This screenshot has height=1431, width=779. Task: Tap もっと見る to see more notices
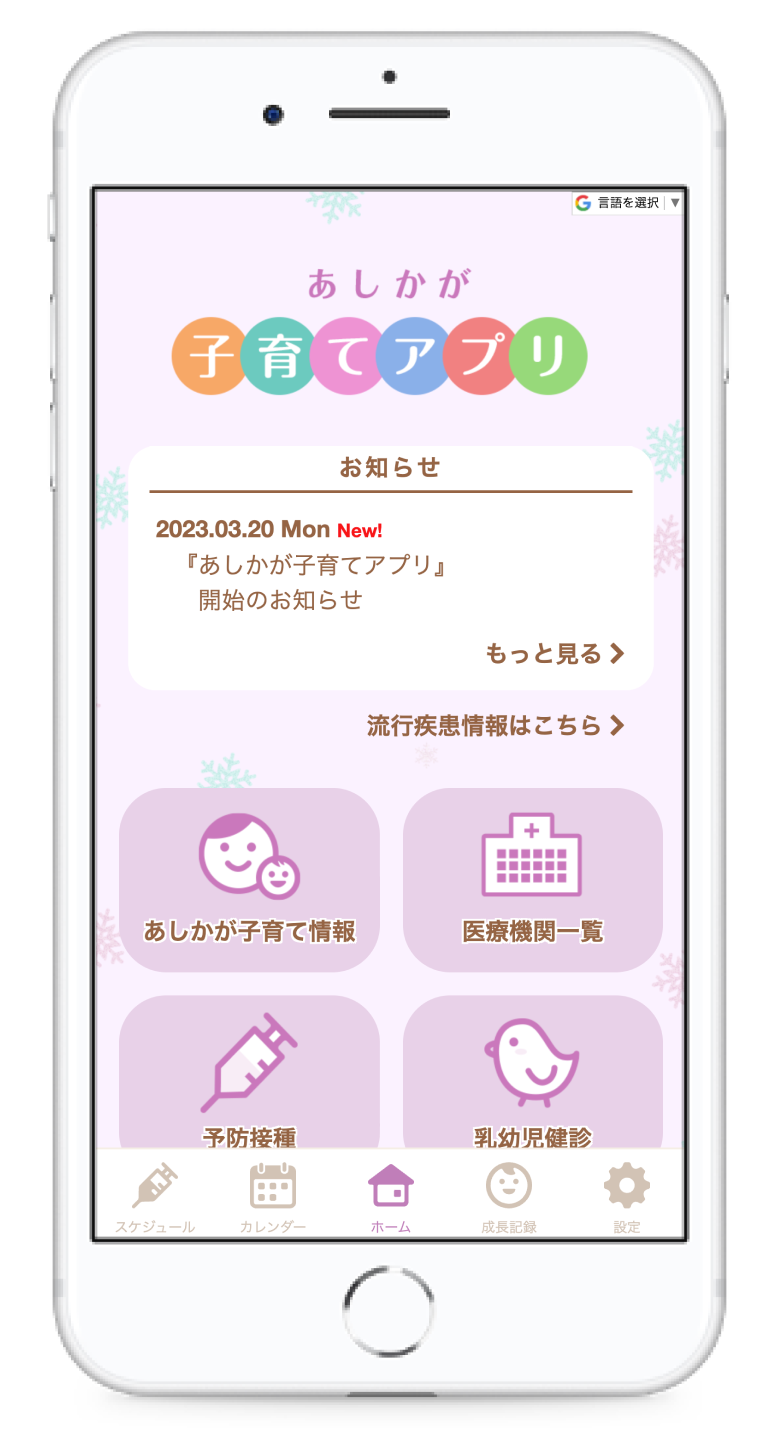point(555,654)
